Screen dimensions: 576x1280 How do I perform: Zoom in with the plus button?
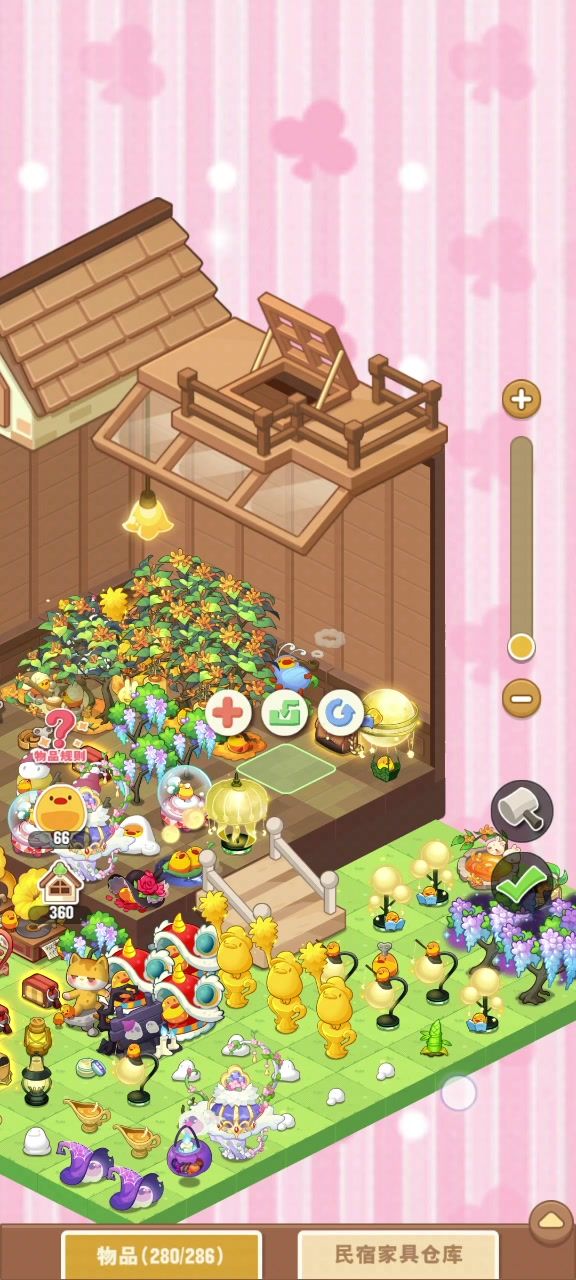click(x=521, y=400)
